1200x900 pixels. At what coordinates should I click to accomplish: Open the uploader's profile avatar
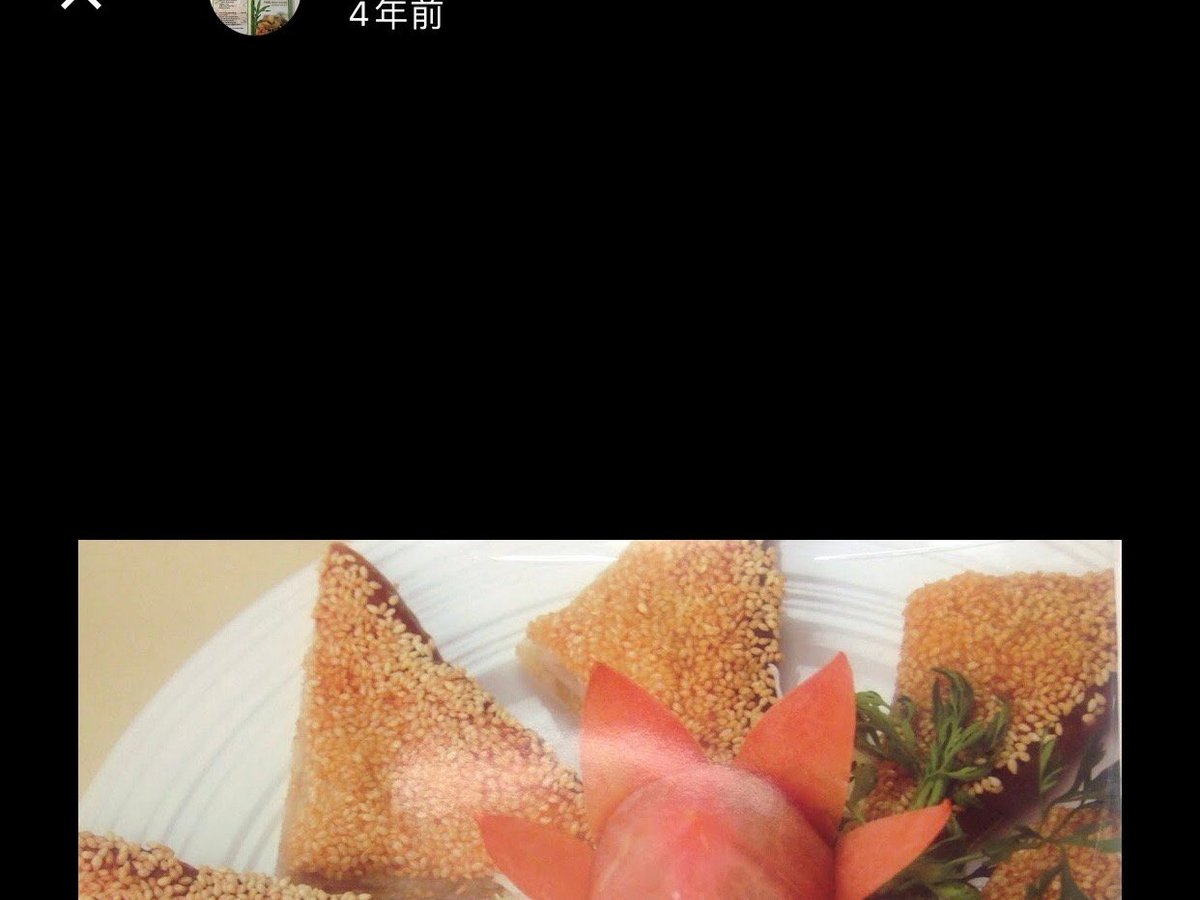(256, 12)
